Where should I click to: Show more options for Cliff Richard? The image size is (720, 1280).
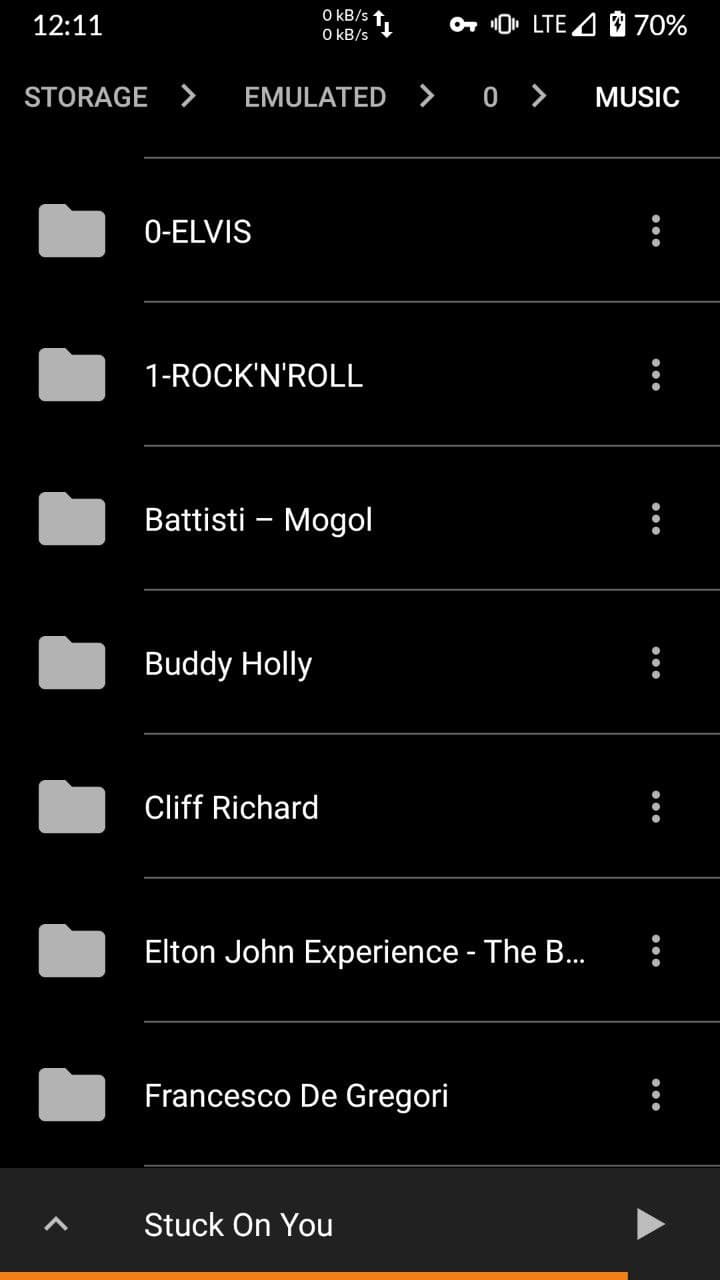tap(656, 807)
